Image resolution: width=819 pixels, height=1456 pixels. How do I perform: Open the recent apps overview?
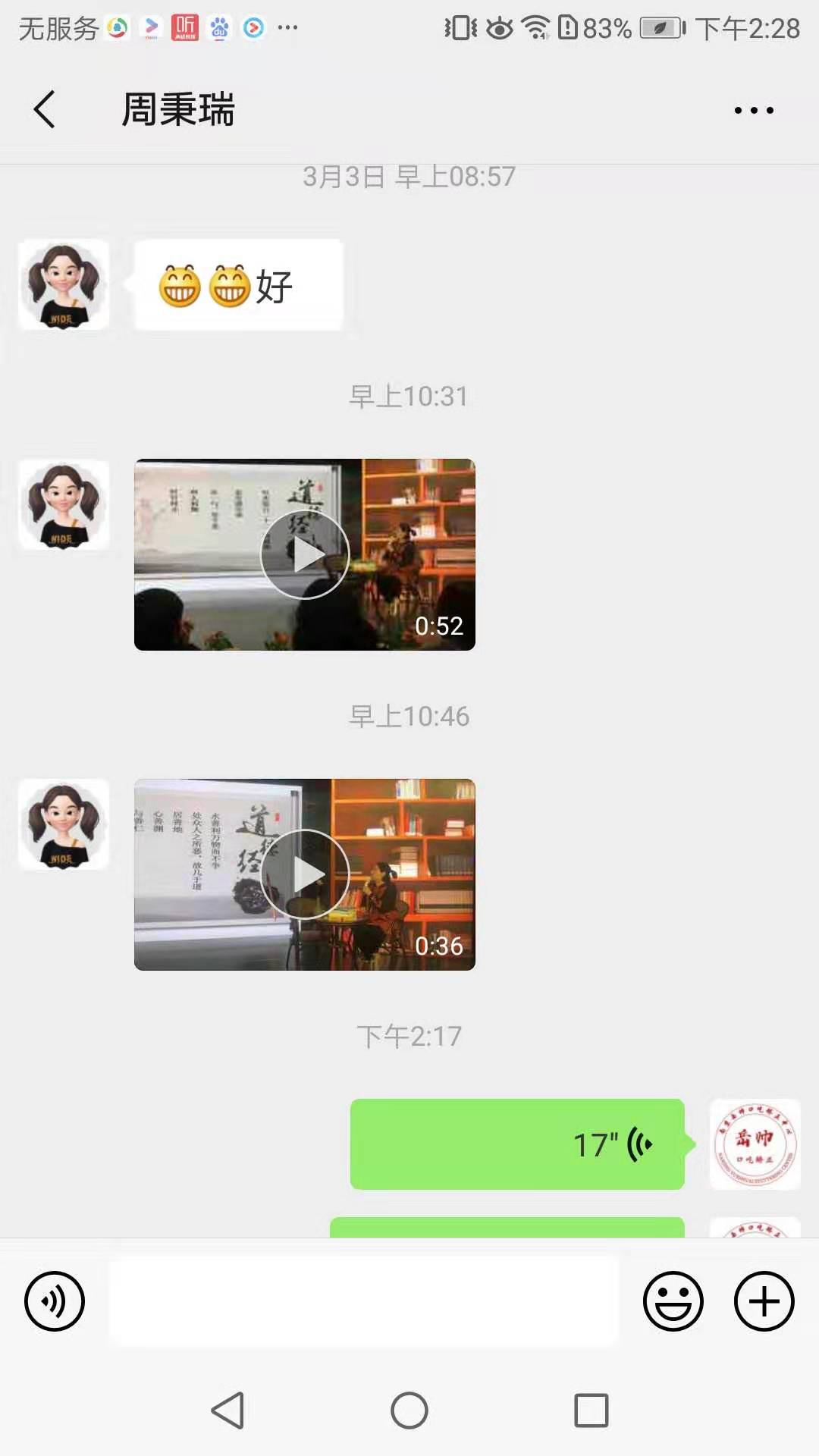[x=591, y=1410]
